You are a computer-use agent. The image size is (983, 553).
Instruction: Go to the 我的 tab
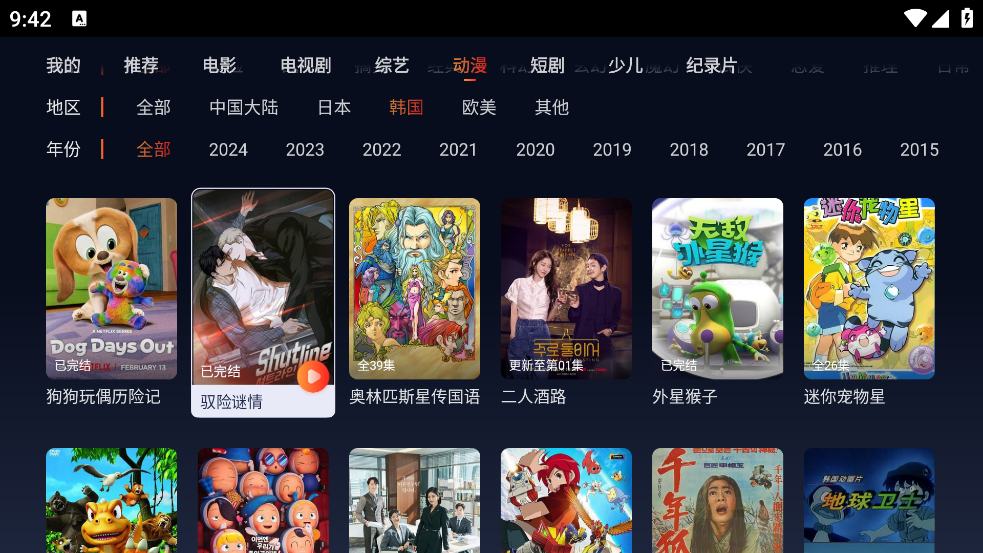click(x=63, y=65)
